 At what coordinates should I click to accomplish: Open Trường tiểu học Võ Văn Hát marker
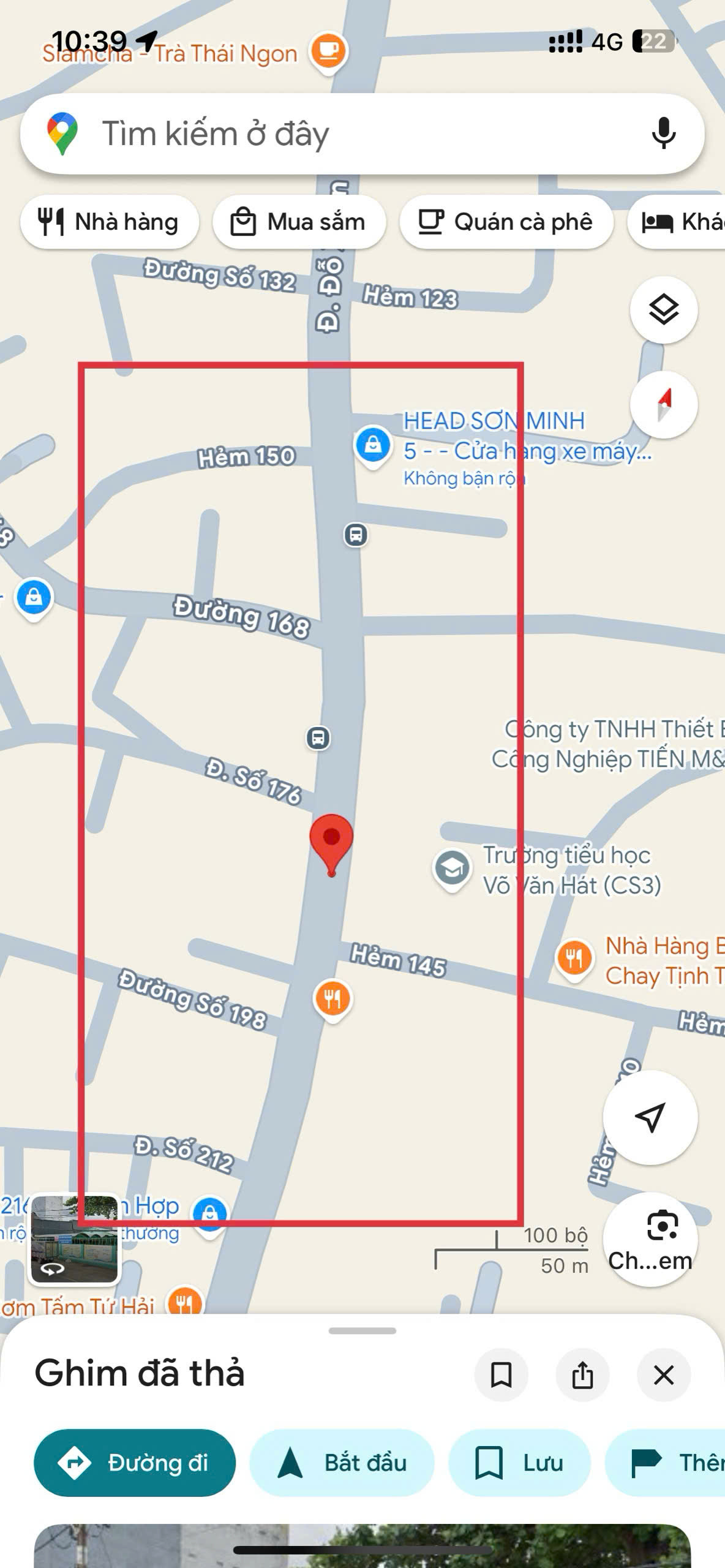click(x=452, y=867)
